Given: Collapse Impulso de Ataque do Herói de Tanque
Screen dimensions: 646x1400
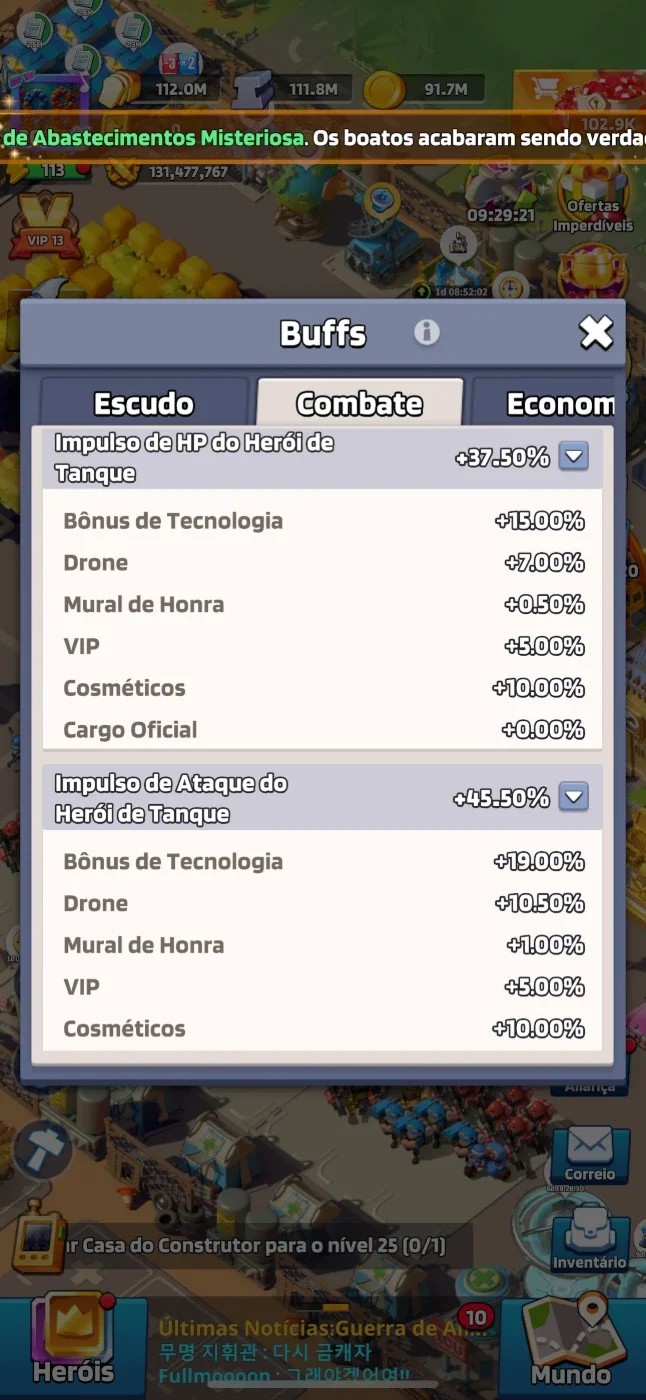Looking at the screenshot, I should pyautogui.click(x=573, y=797).
